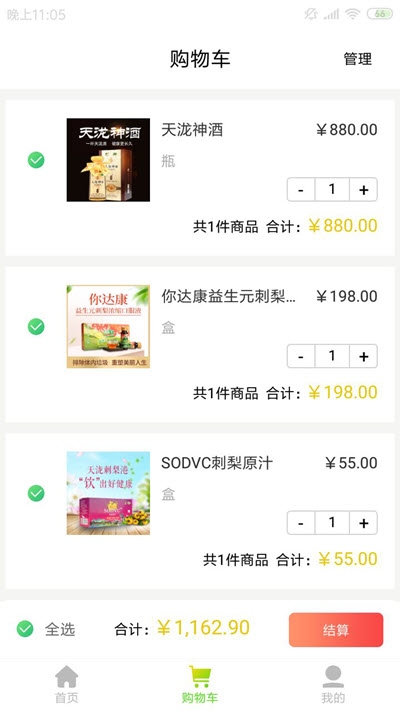Deselect the 你达康益生元刺梨 item checkbox
Viewport: 400px width, 711px height.
[36, 326]
